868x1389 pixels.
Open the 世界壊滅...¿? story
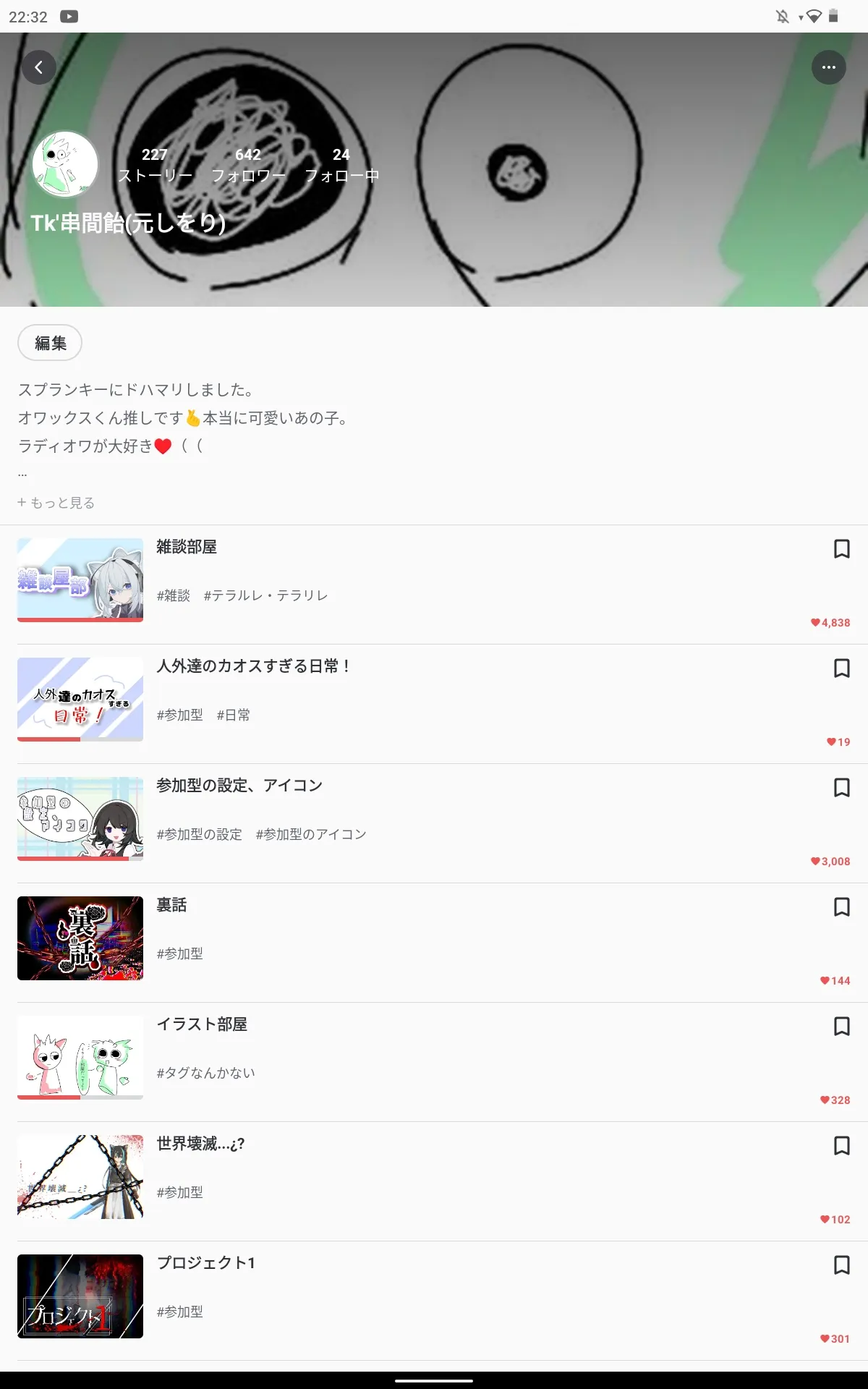pos(434,1181)
